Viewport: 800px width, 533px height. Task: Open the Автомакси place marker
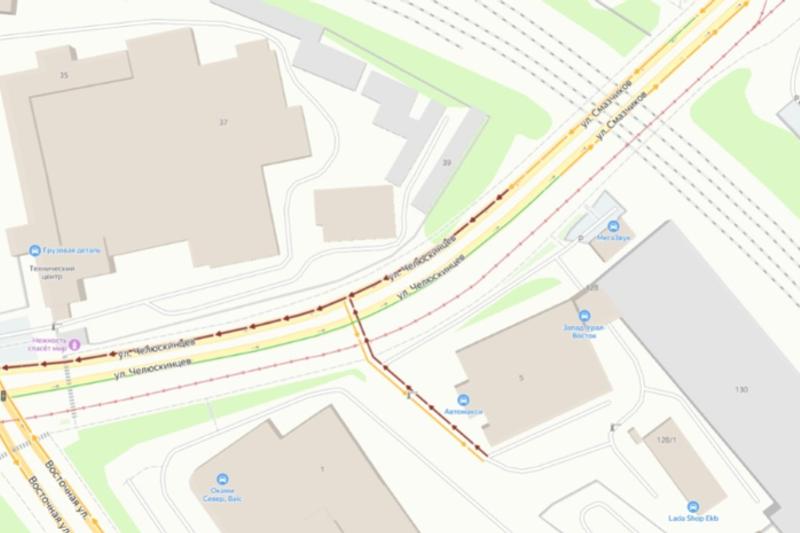click(463, 400)
